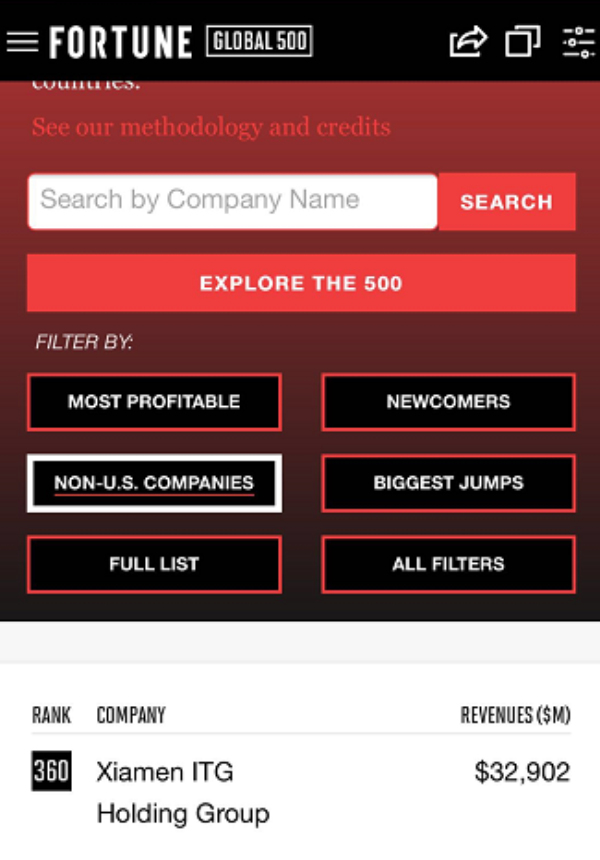The height and width of the screenshot is (860, 600).
Task: Tap the red Search button
Action: (506, 202)
